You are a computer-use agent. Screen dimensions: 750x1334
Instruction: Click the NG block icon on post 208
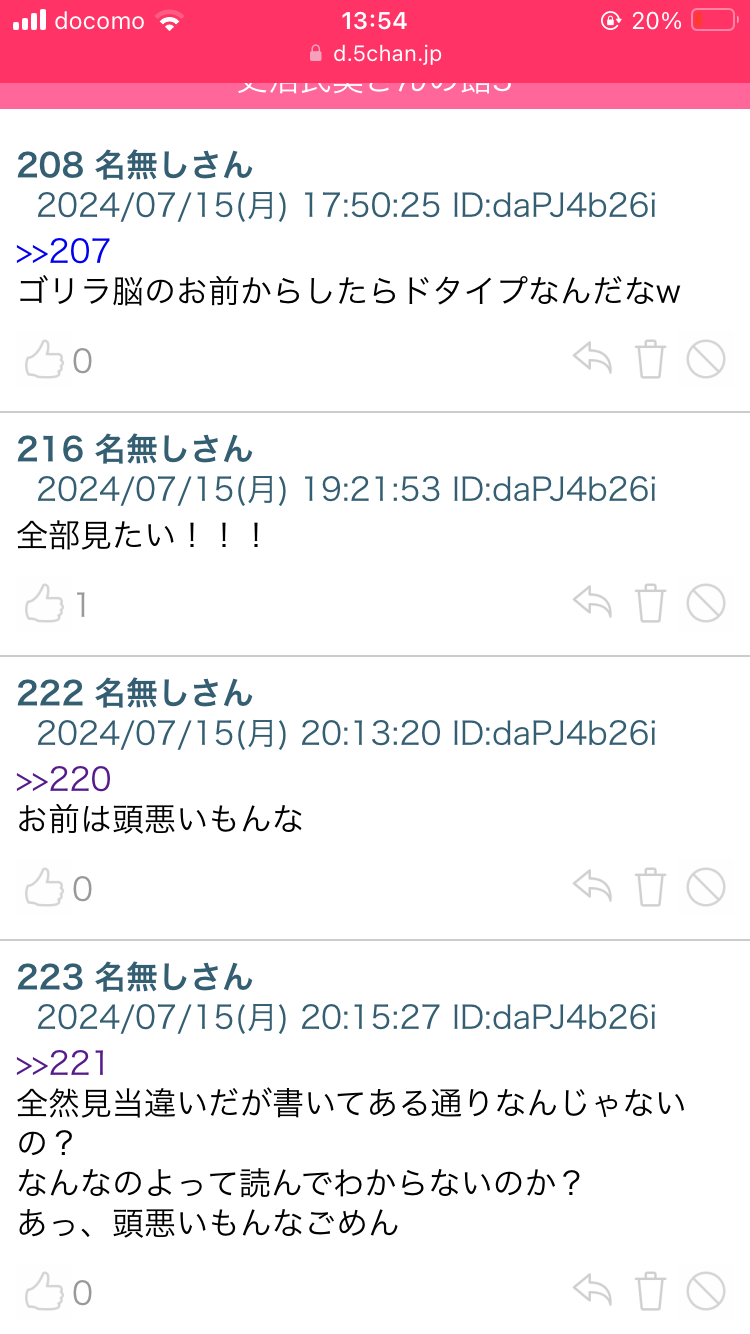pyautogui.click(x=706, y=358)
